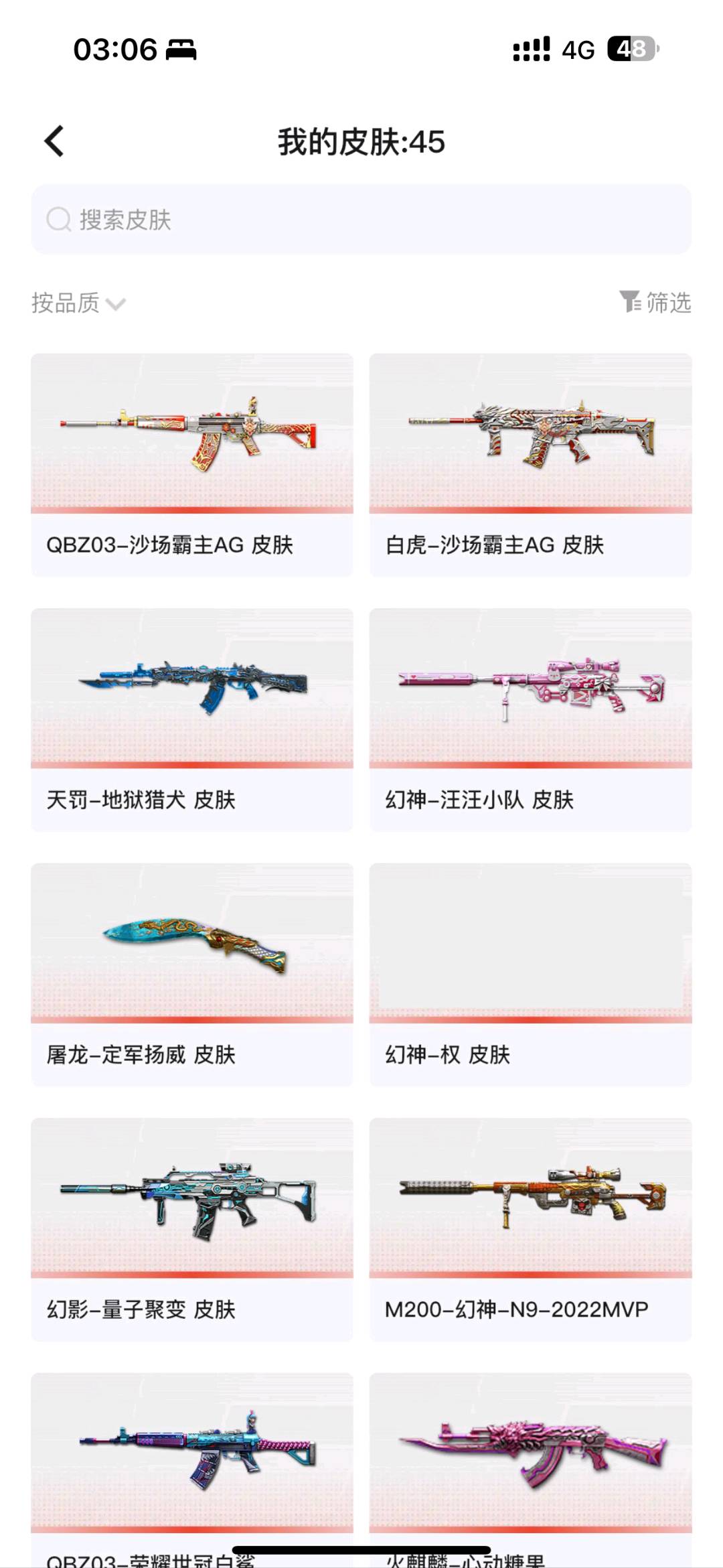Tap the QBZ03-荣耀世冠白鲨 skin card
723x1568 pixels.
192,1470
